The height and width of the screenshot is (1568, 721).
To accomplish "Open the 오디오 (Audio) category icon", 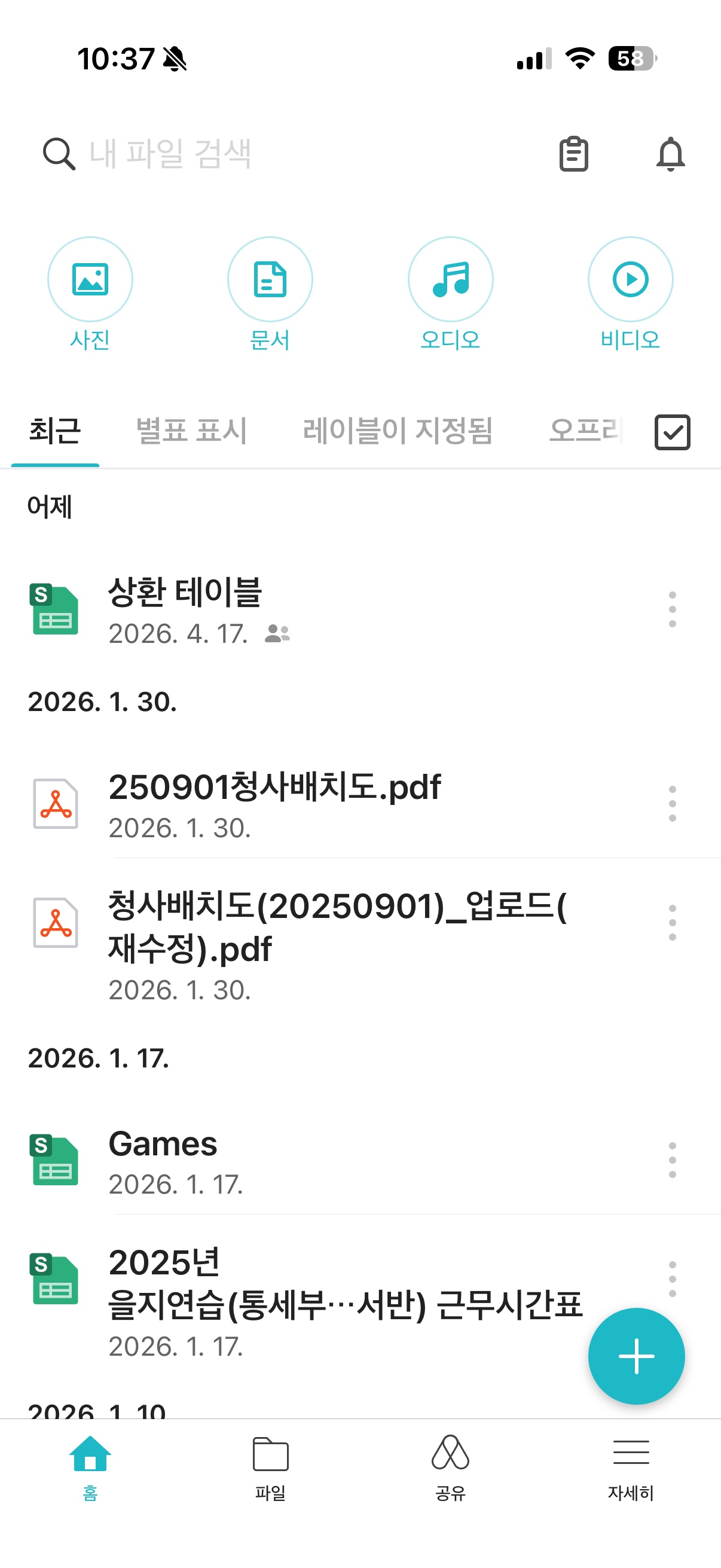I will click(x=450, y=279).
